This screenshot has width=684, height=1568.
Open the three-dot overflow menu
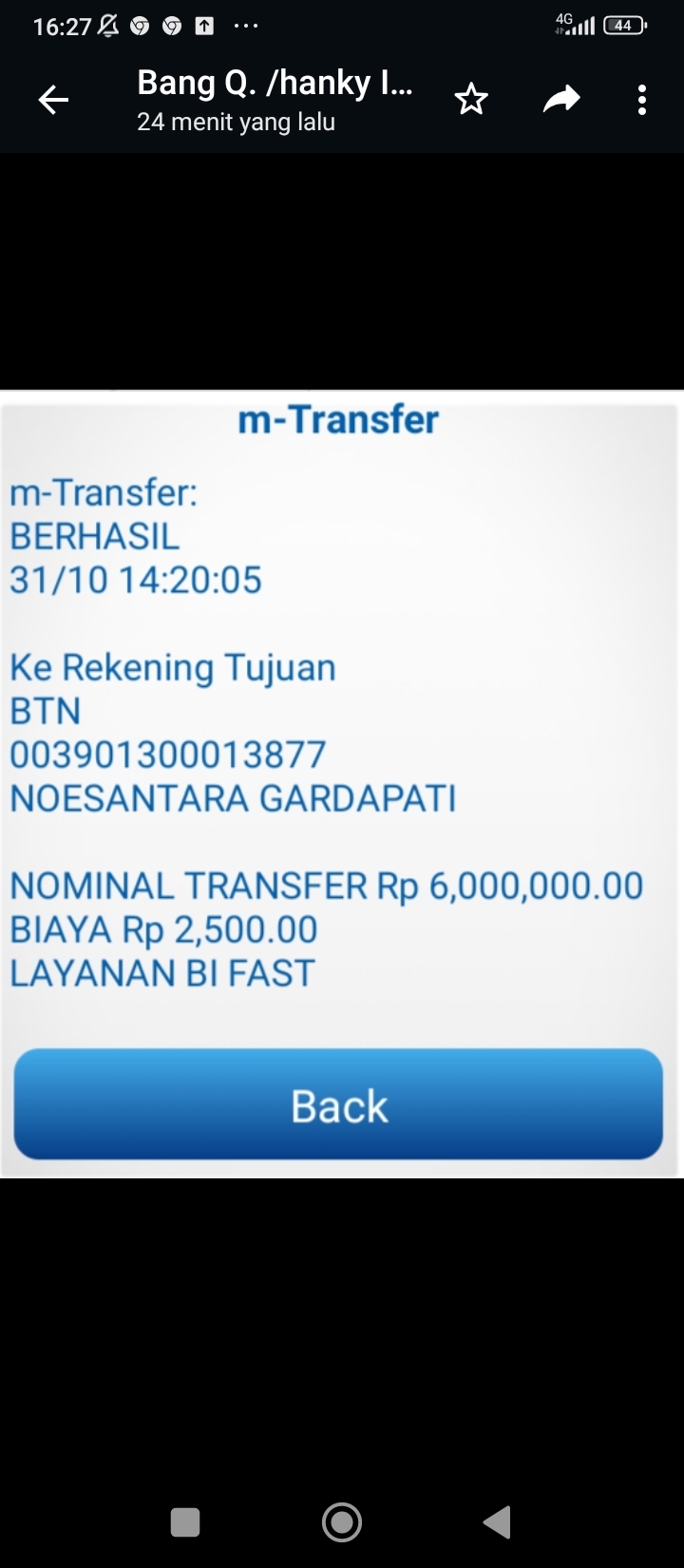642,100
